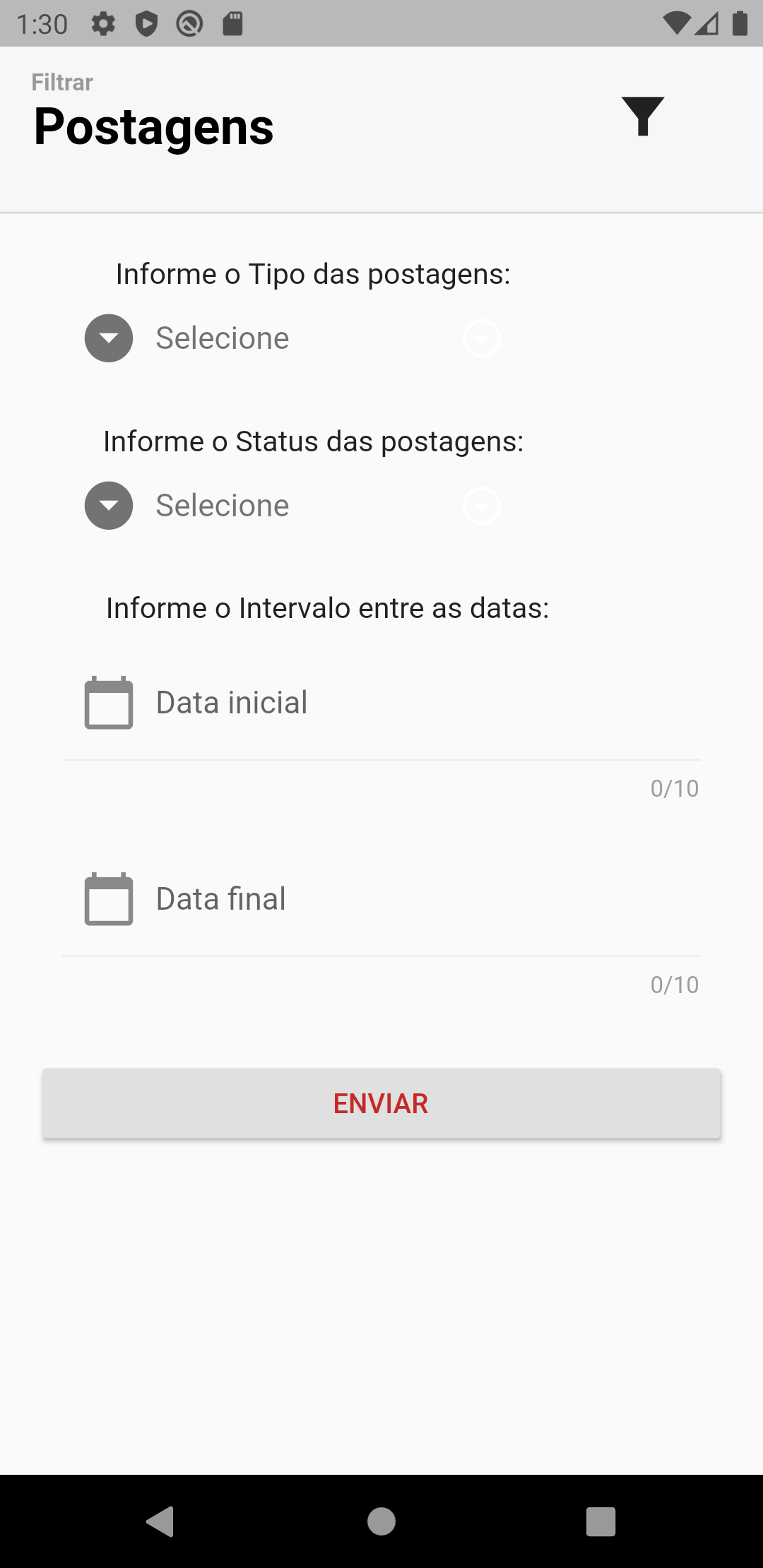This screenshot has width=763, height=1568.
Task: Go back using the system back button
Action: 160,1521
